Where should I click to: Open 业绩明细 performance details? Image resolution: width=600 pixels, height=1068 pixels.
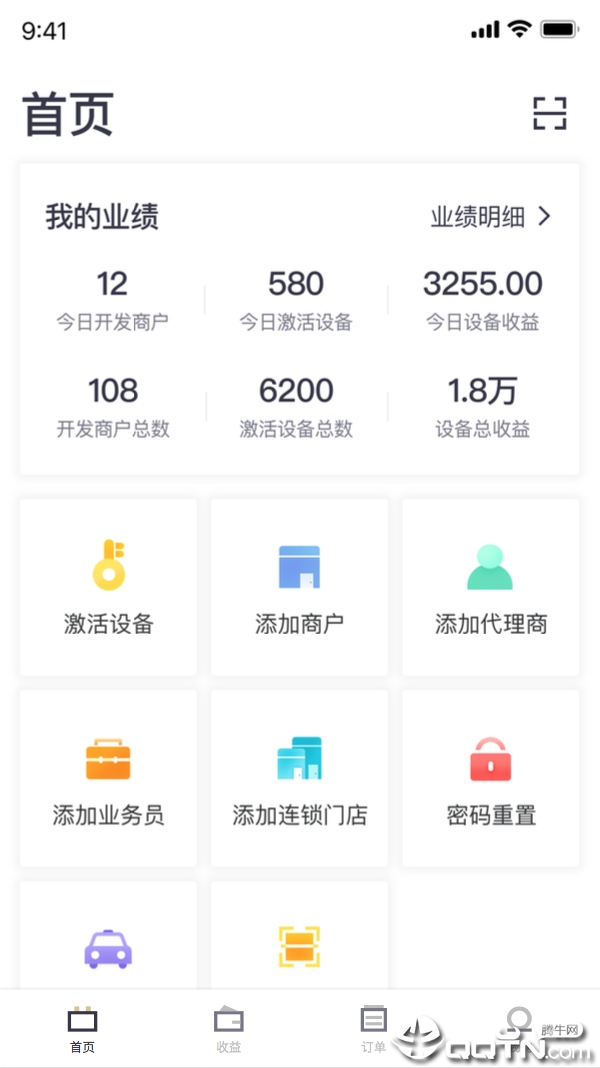[490, 217]
